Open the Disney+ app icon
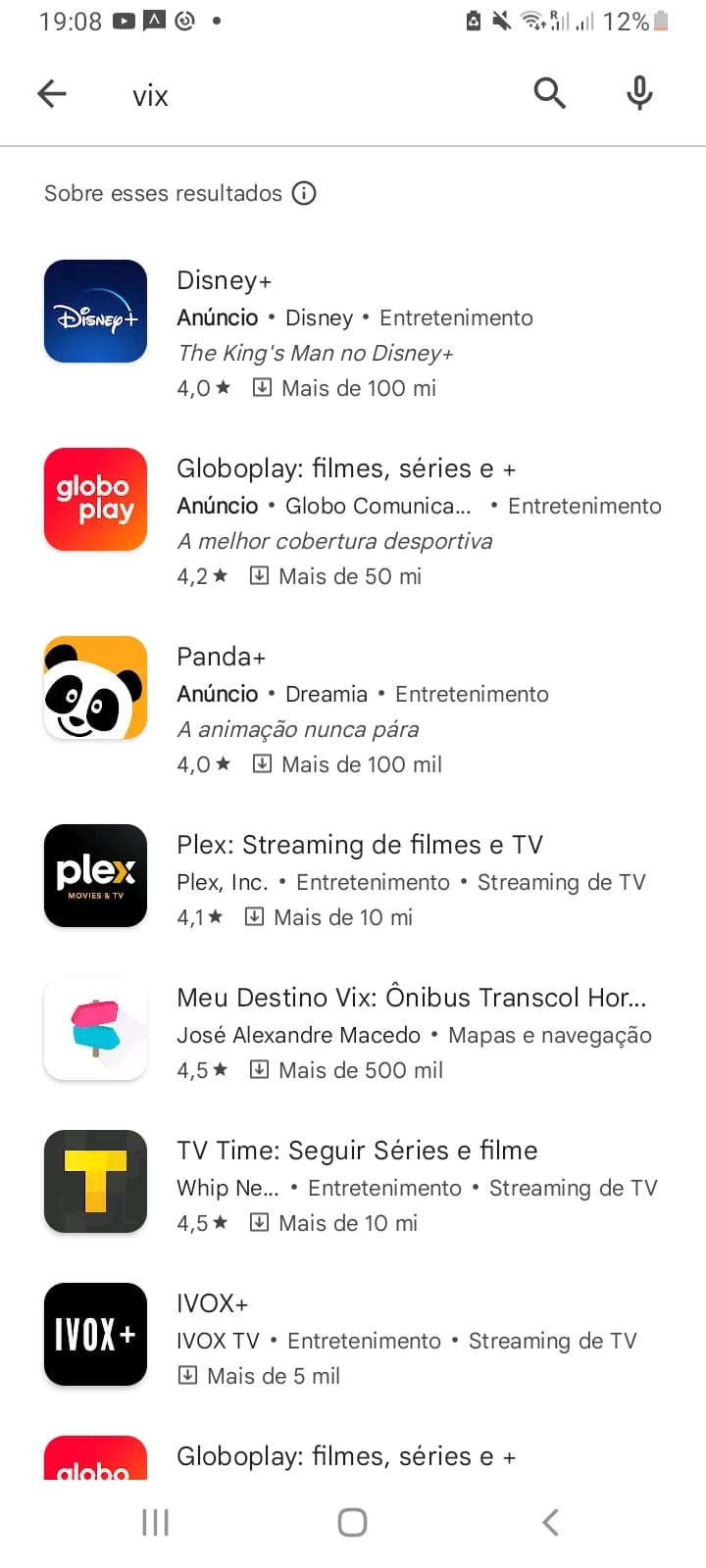This screenshot has width=706, height=1568. (x=95, y=311)
